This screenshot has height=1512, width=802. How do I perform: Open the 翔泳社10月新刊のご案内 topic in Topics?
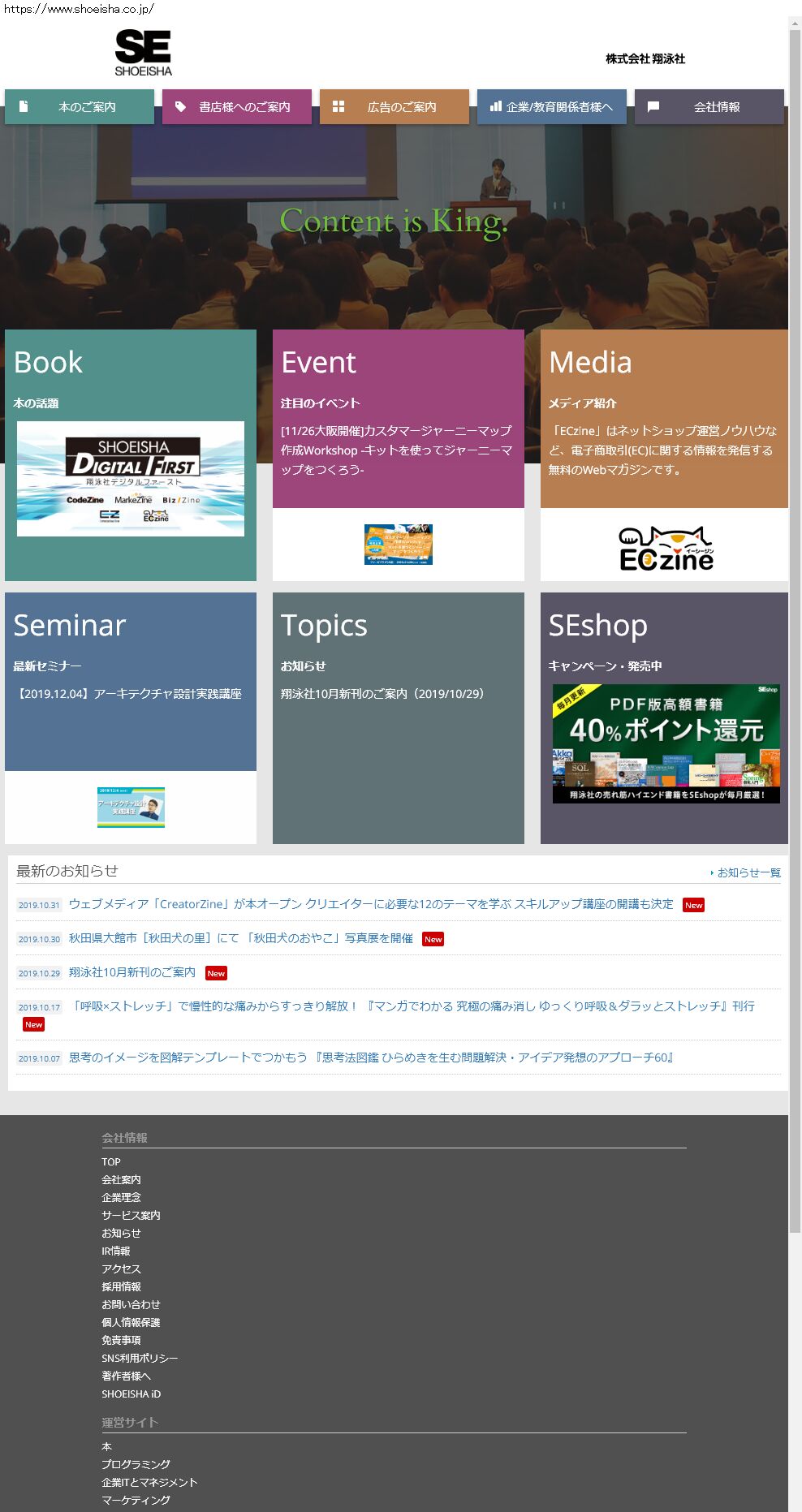[x=382, y=694]
